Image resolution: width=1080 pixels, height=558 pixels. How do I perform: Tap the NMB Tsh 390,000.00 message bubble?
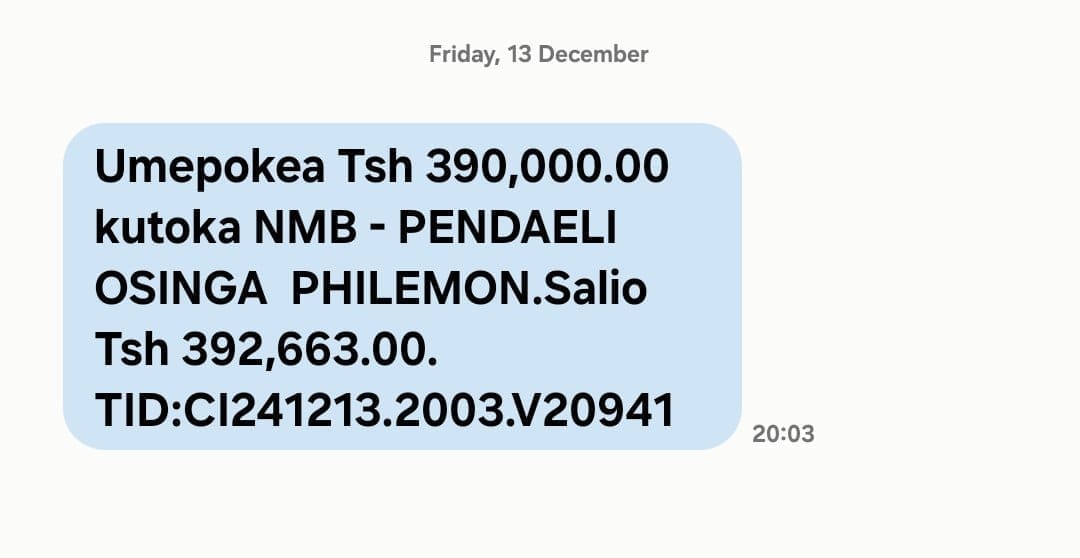pos(402,288)
